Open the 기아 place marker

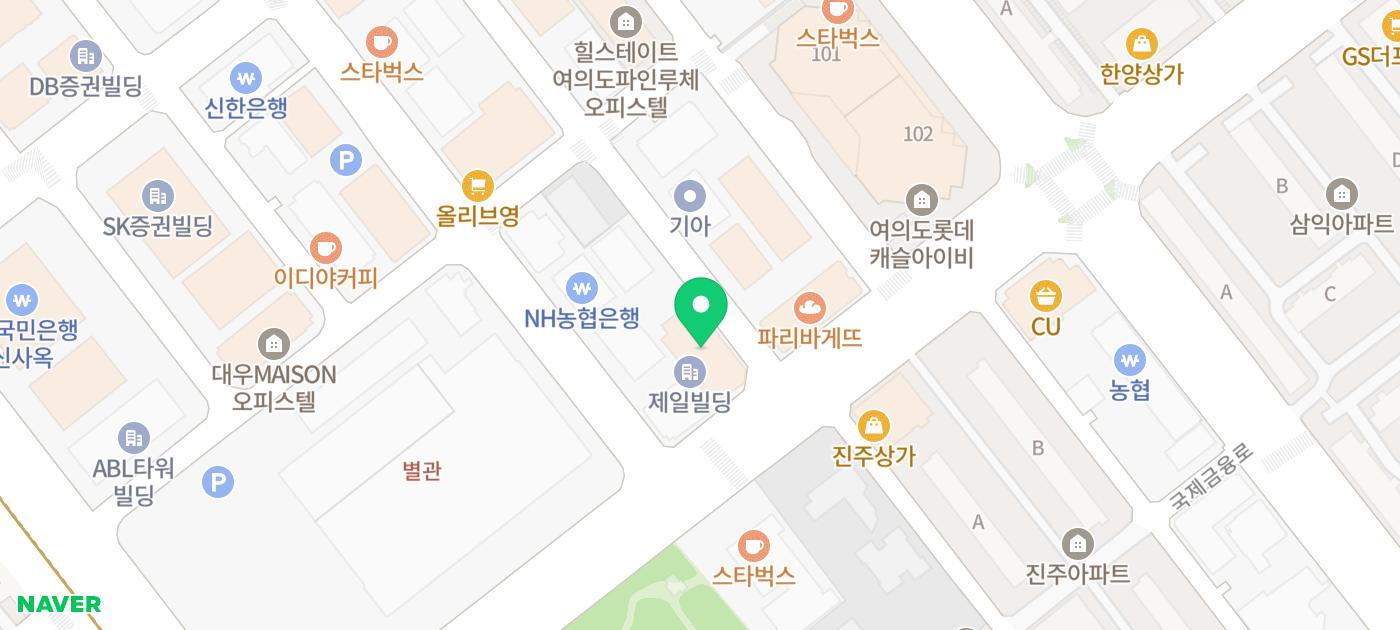tap(690, 197)
